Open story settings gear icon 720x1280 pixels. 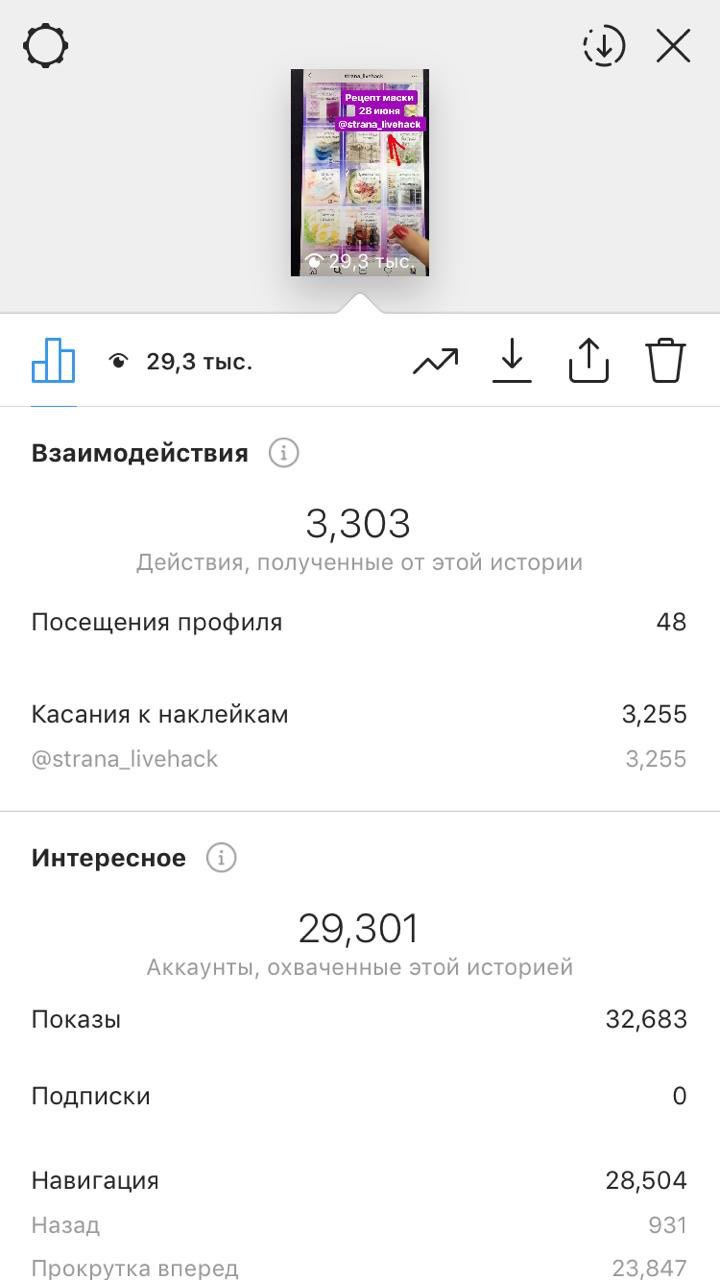click(46, 46)
